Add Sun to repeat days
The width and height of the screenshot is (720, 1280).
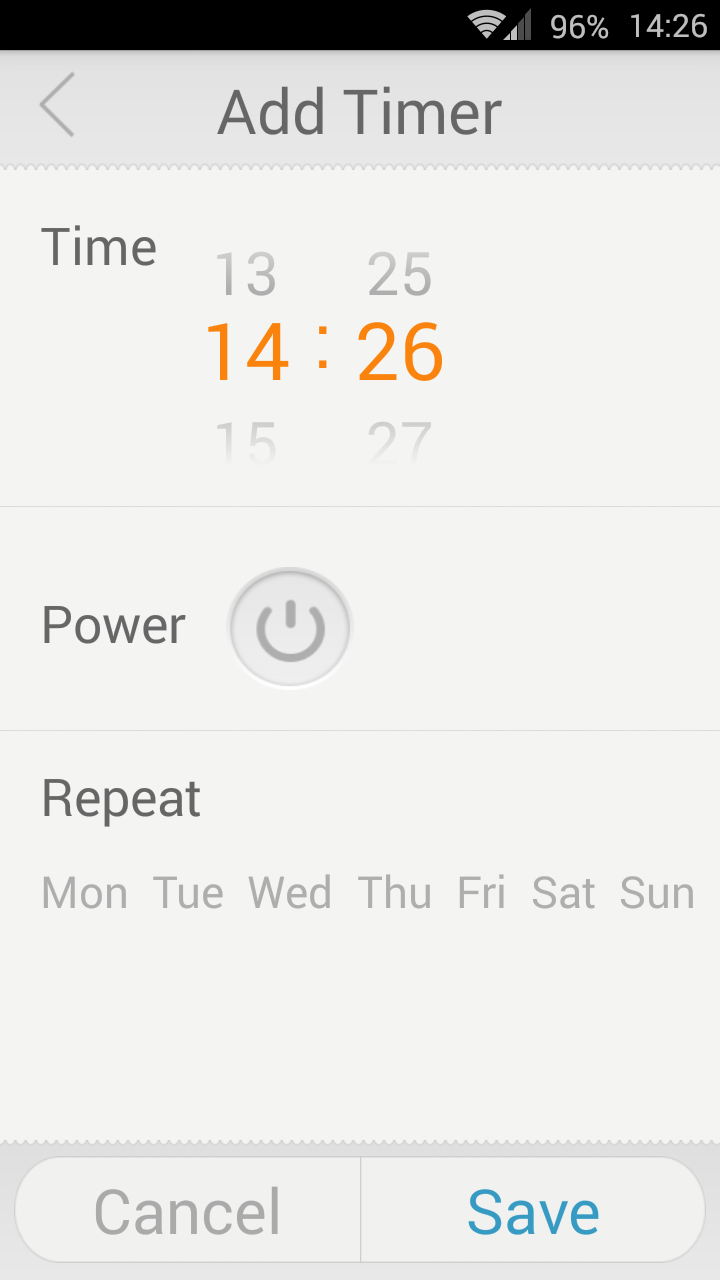click(657, 893)
